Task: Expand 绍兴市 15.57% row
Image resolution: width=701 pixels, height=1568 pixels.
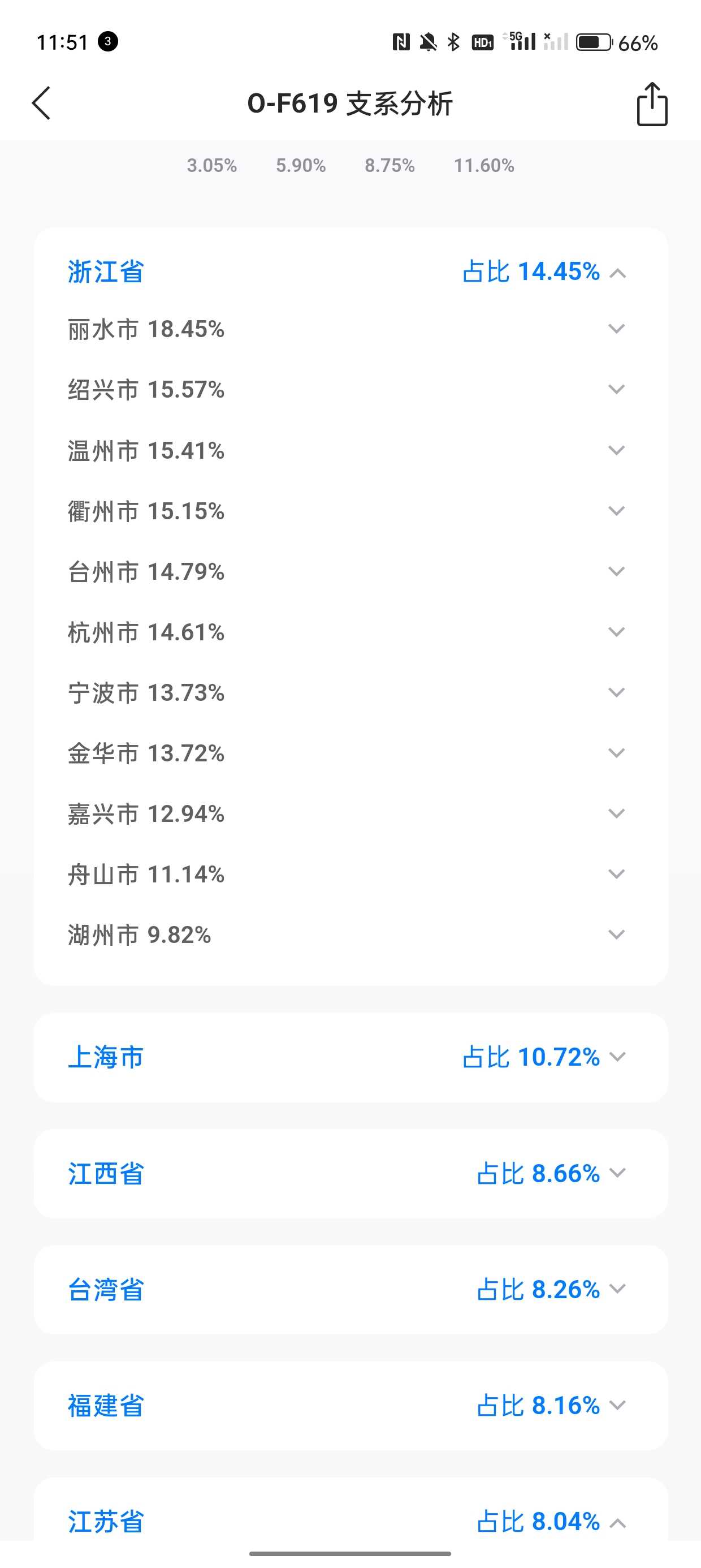Action: (x=350, y=390)
